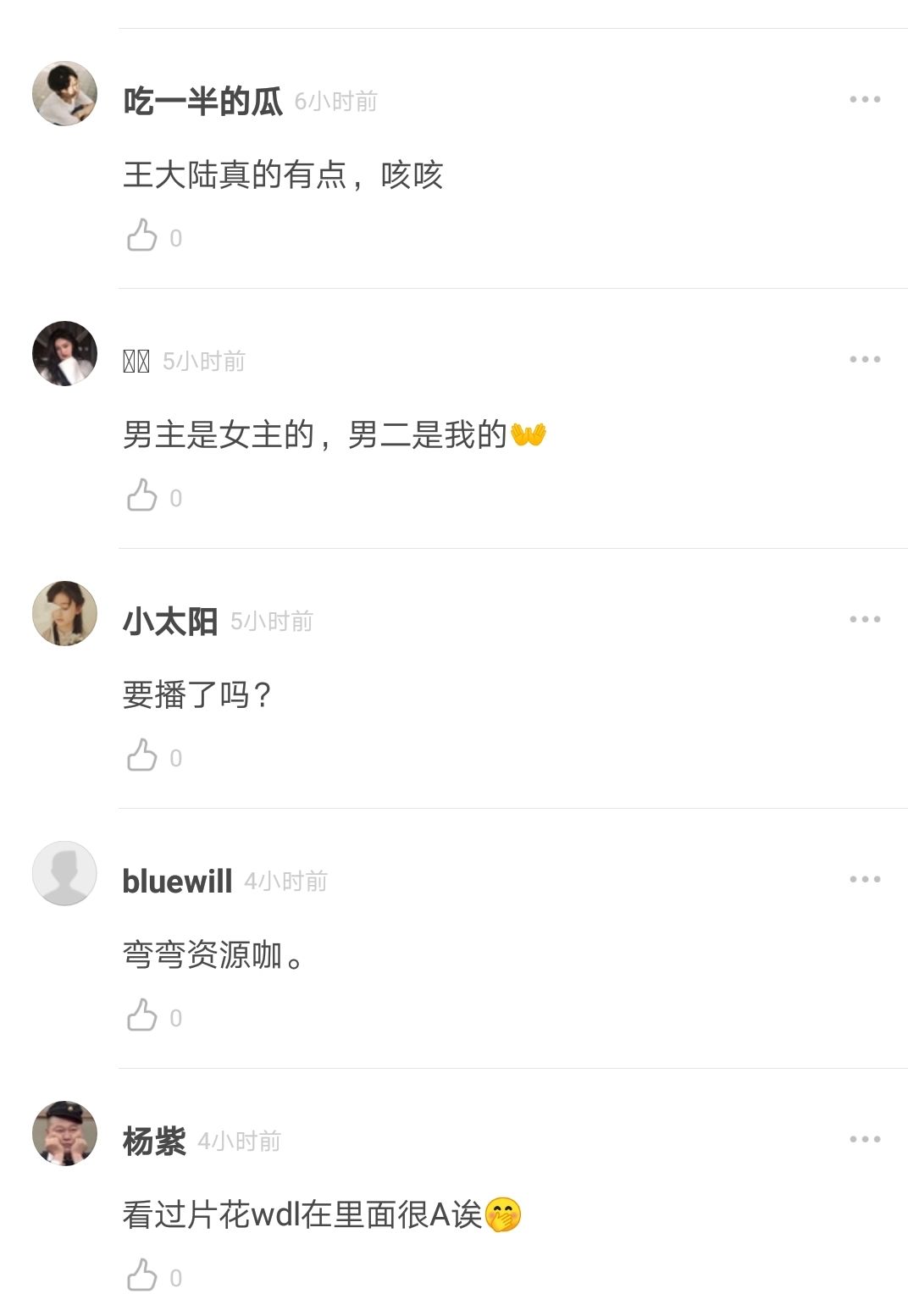The width and height of the screenshot is (908, 1316).
Task: Like 小太阳's comment 要播了吗
Action: tap(142, 756)
